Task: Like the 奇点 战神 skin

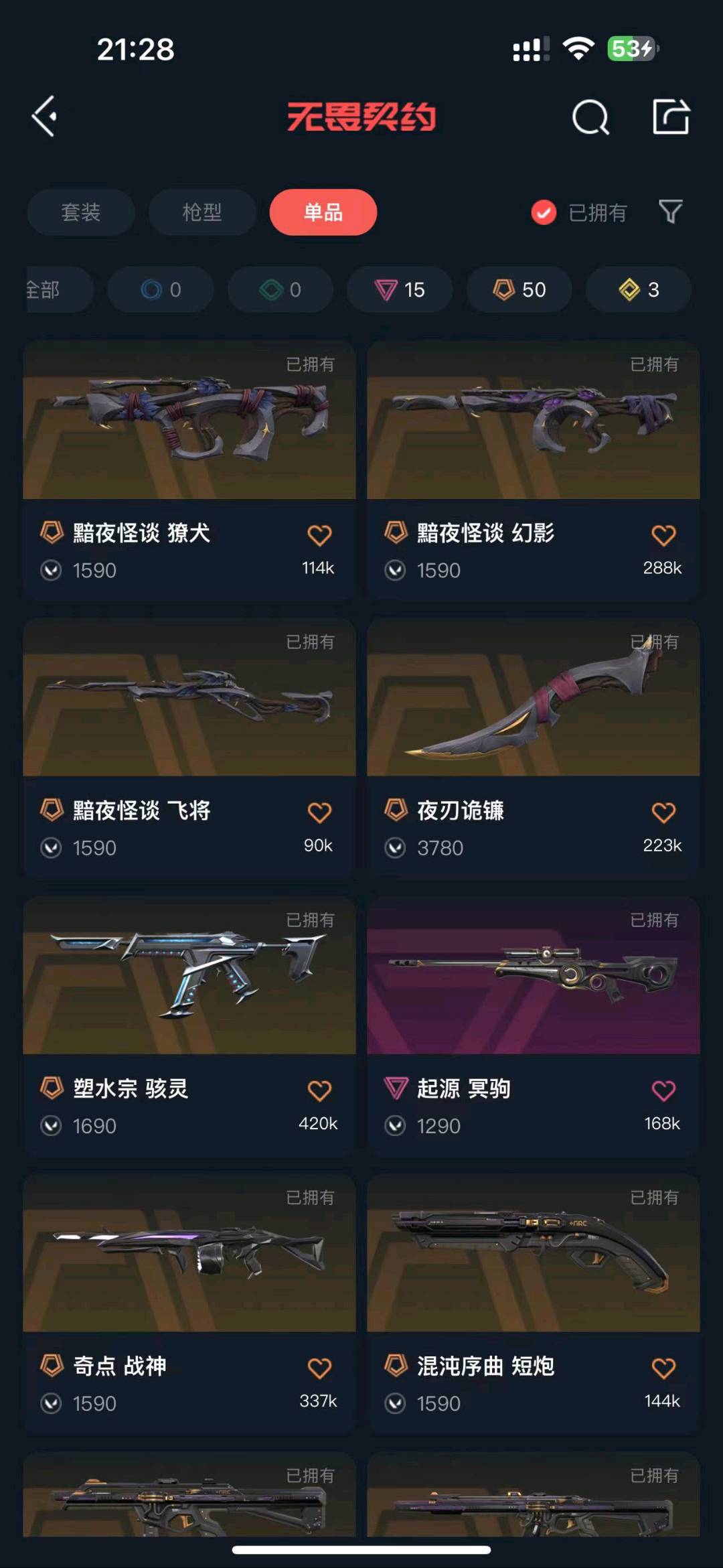Action: tap(319, 1368)
